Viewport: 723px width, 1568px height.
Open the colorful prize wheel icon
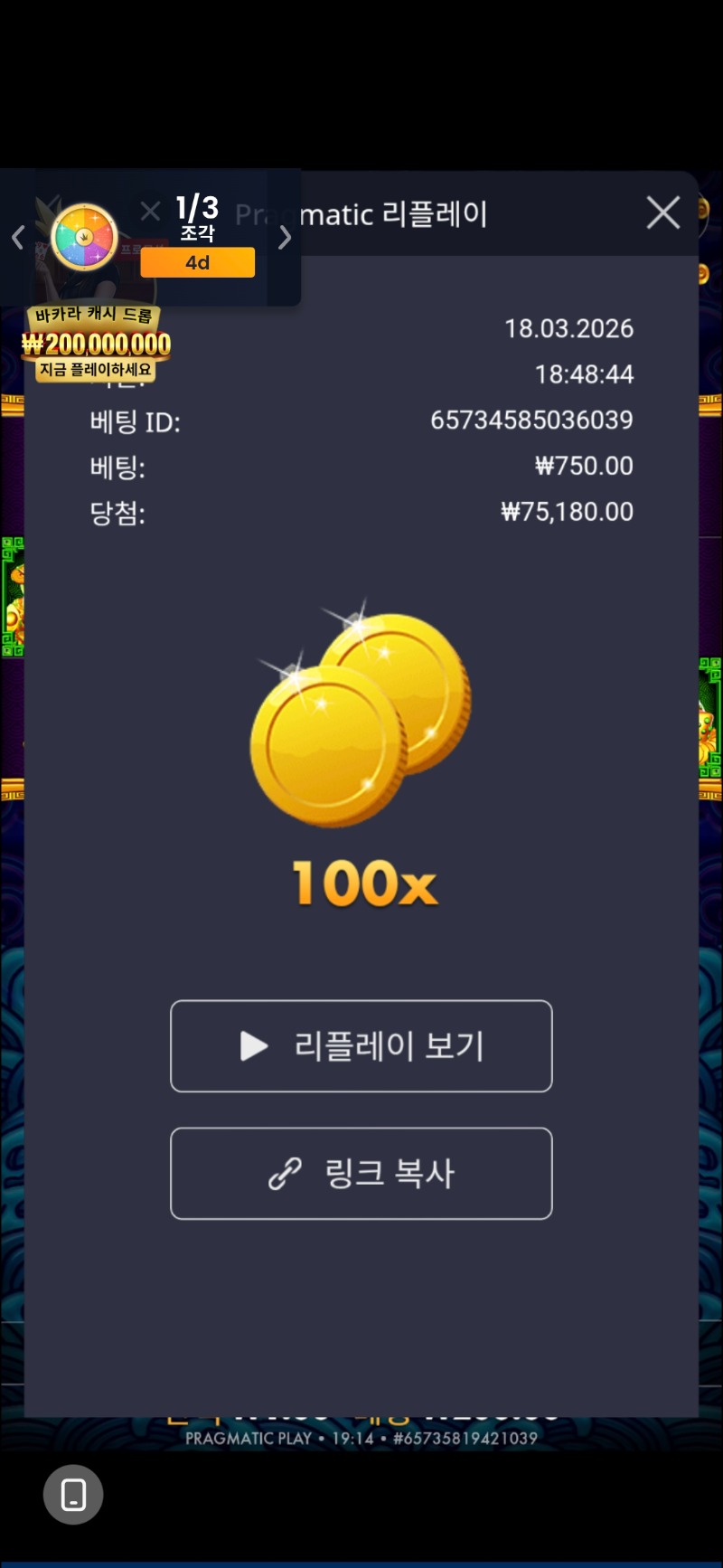pos(84,238)
